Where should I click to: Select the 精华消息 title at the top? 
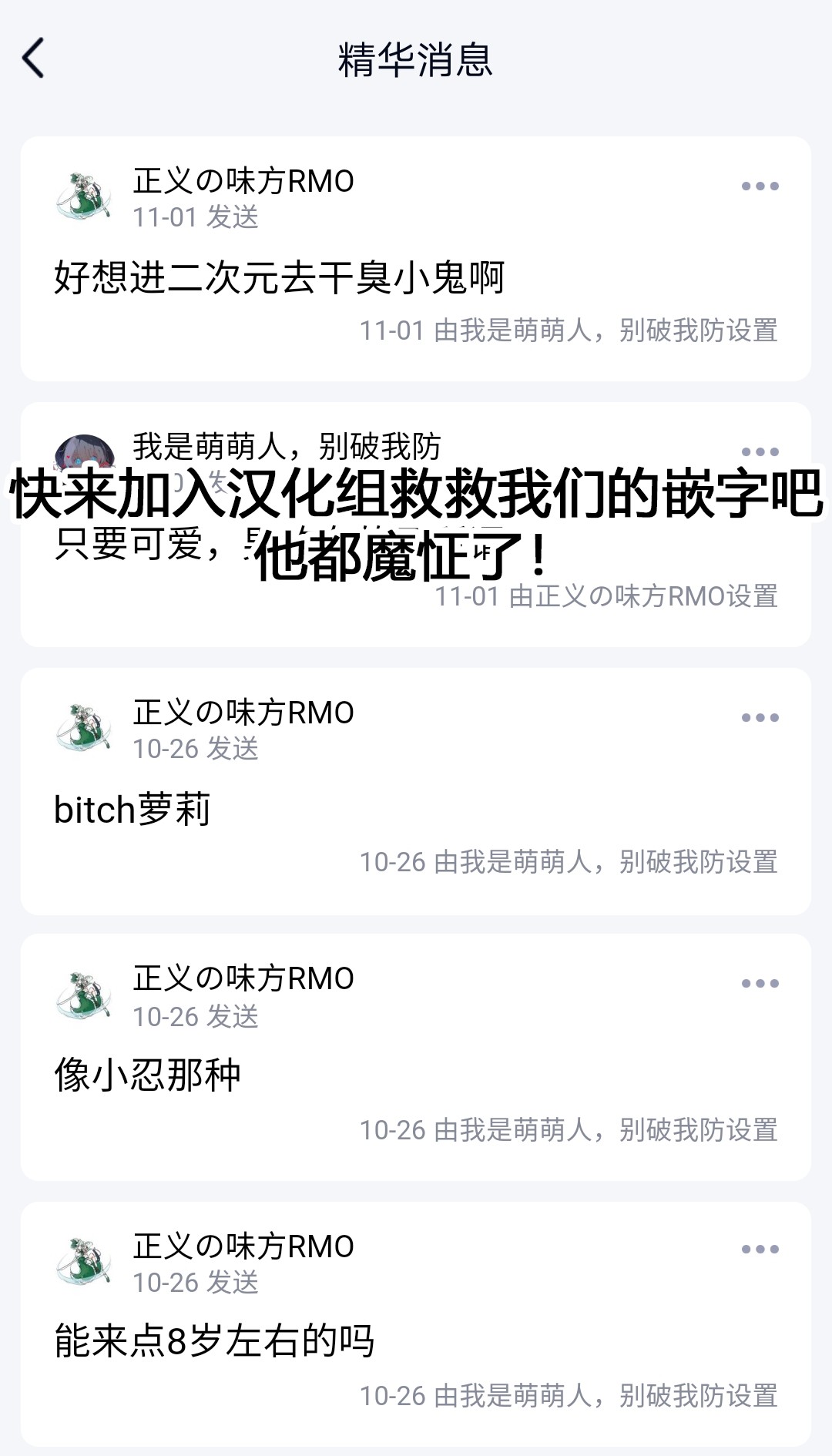[x=416, y=62]
